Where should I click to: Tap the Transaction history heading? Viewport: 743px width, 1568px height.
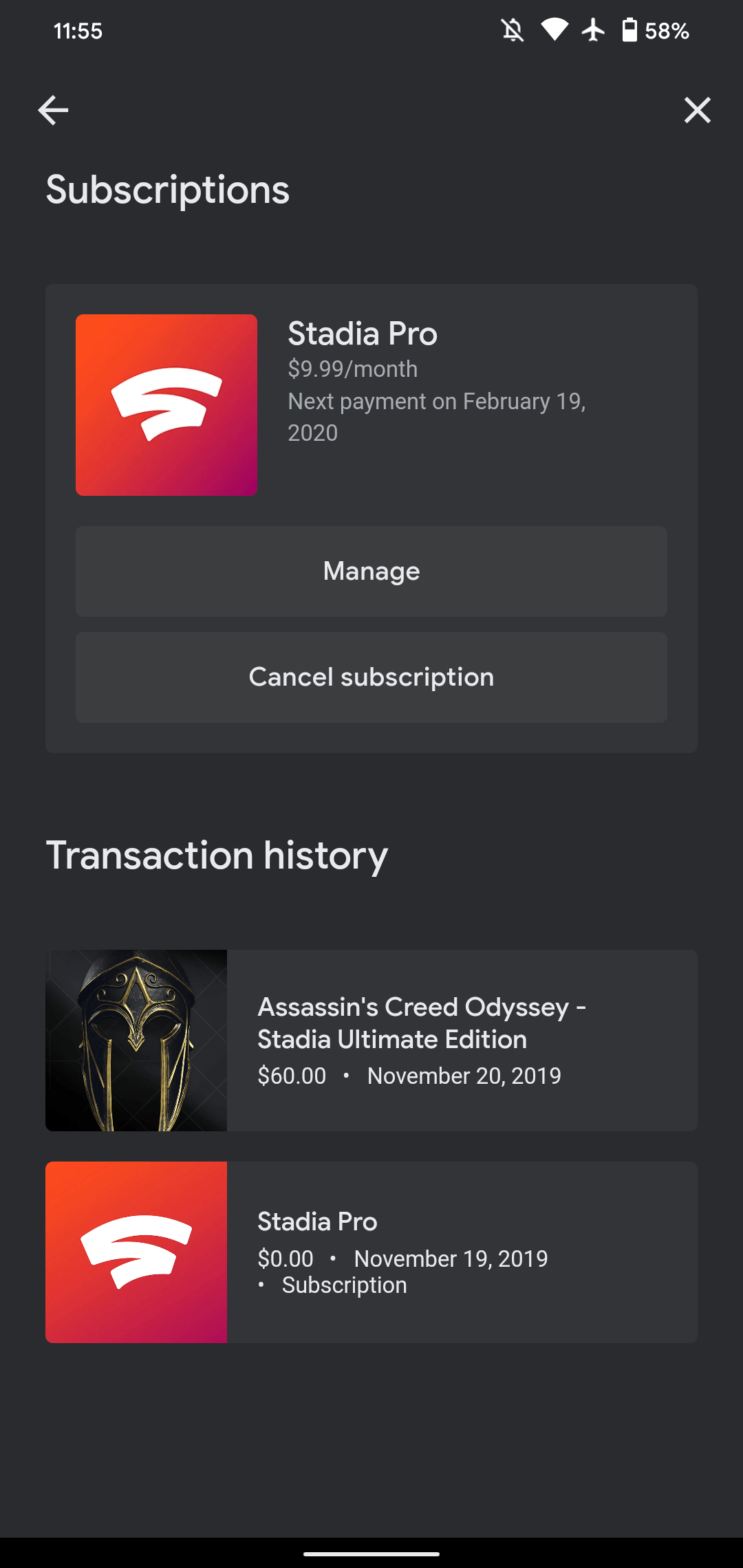pyautogui.click(x=217, y=855)
